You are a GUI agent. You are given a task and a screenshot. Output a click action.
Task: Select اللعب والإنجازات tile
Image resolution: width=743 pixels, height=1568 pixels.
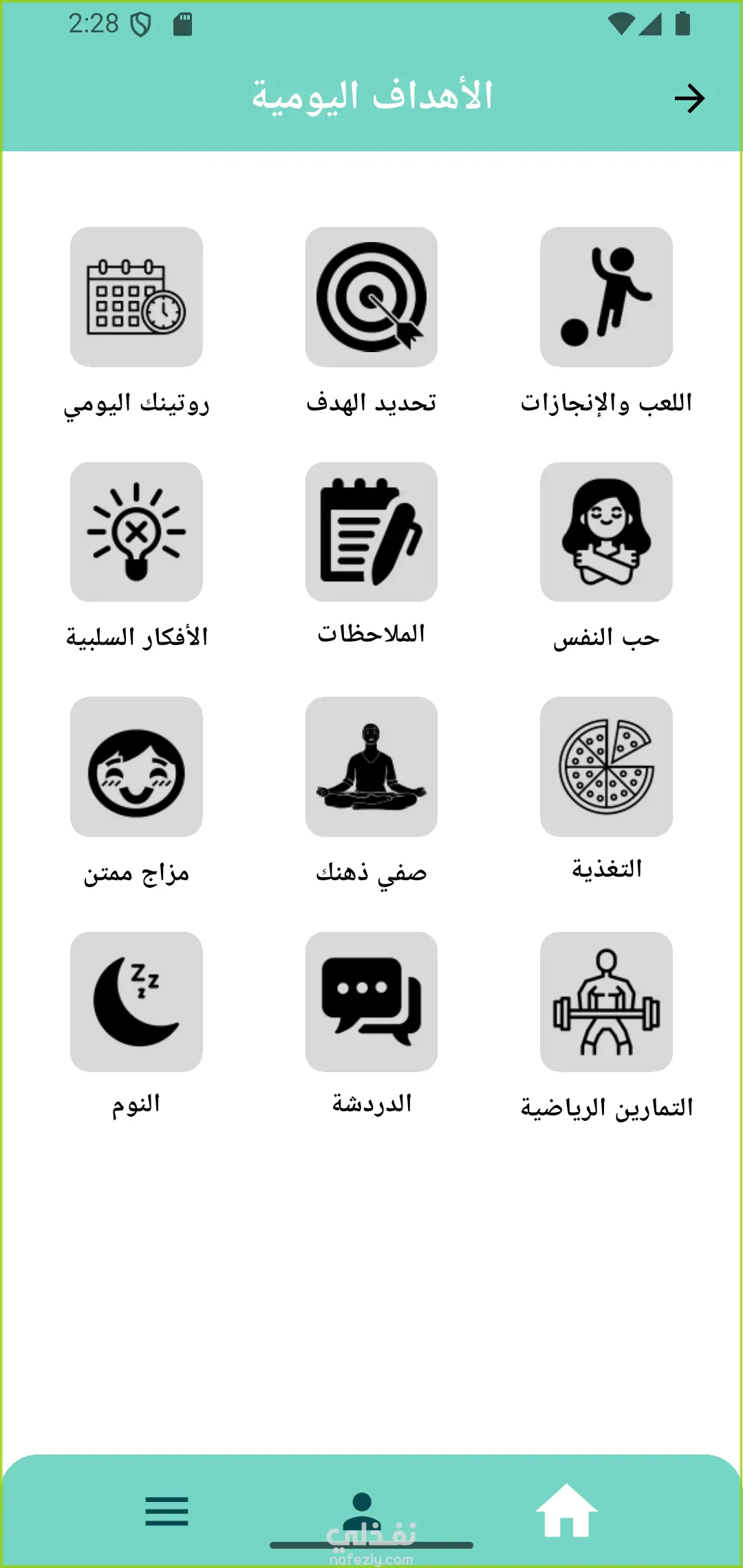(606, 297)
